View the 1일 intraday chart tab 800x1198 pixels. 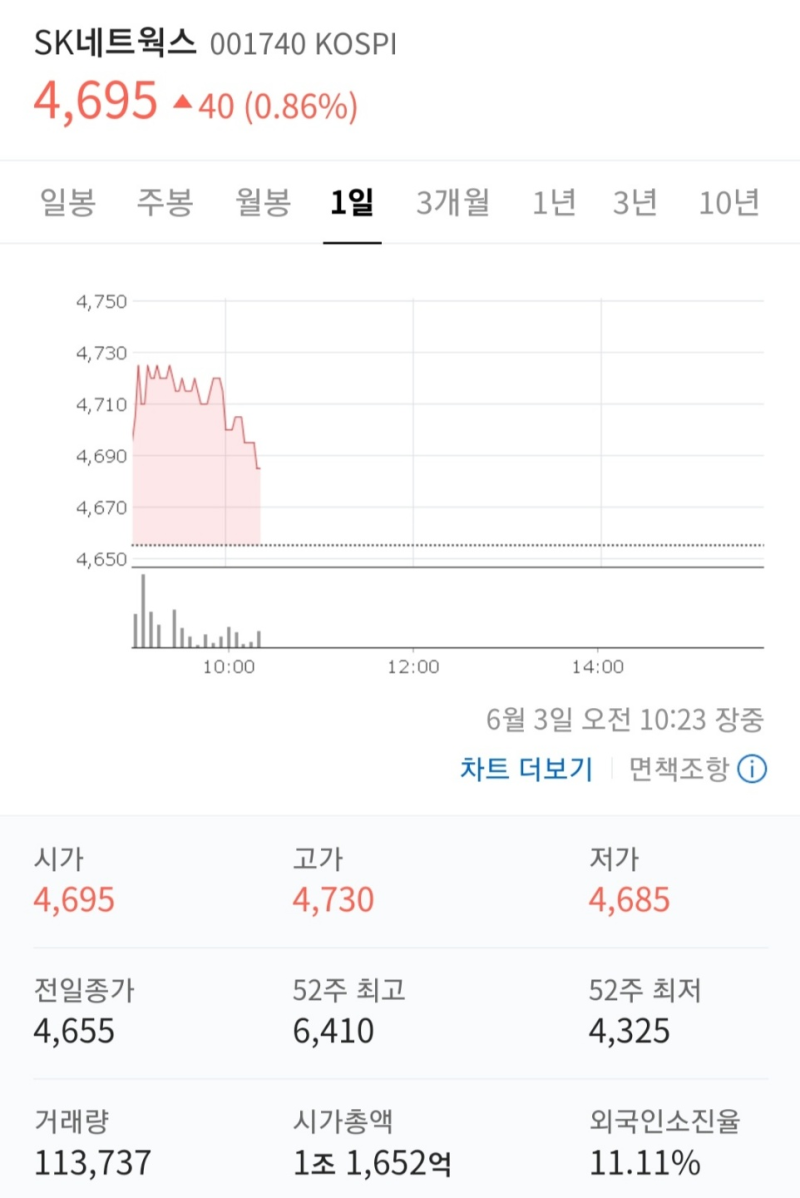(x=352, y=201)
